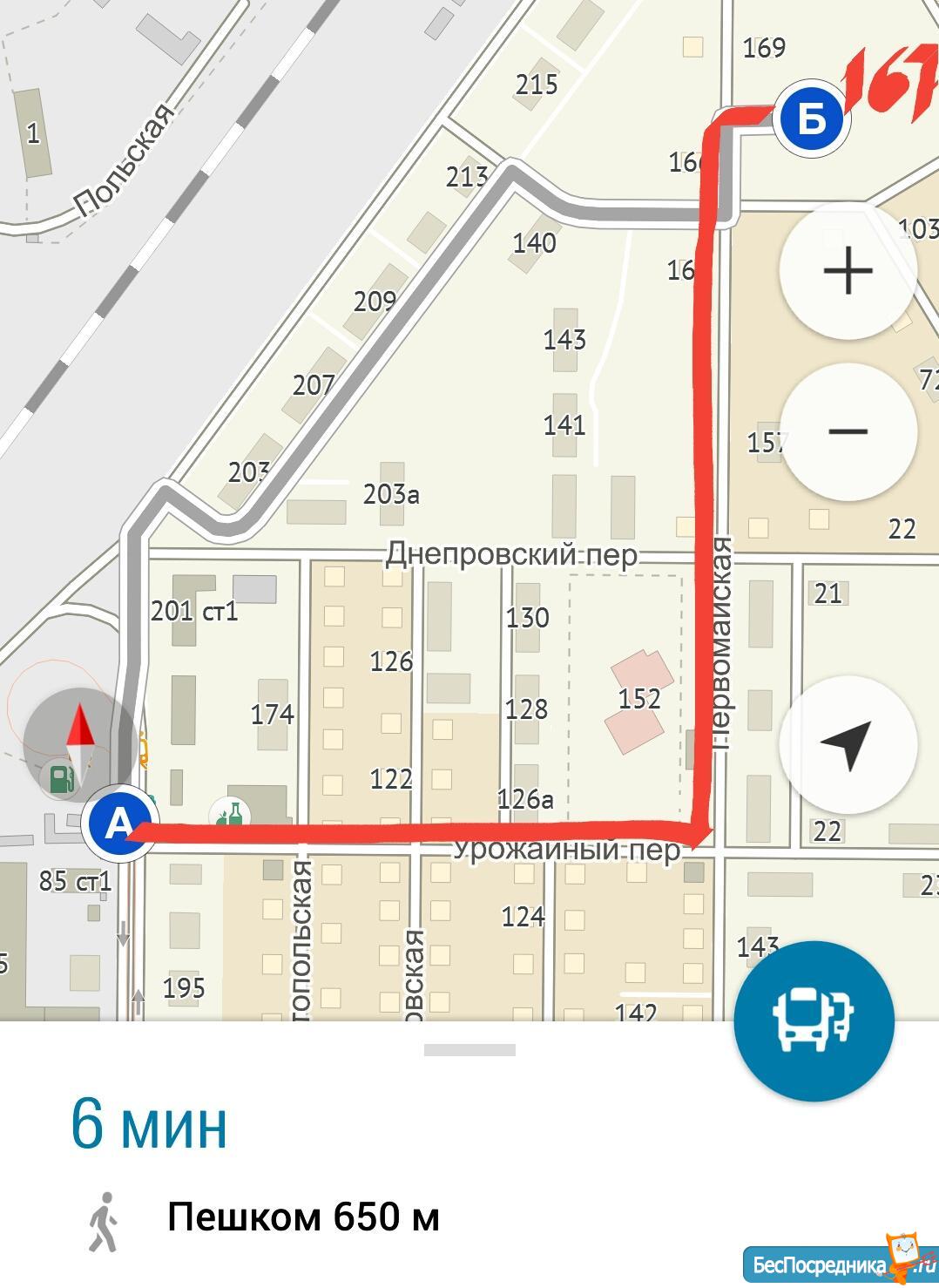Image resolution: width=939 pixels, height=1288 pixels.
Task: Select the starting point marker A
Action: (118, 824)
